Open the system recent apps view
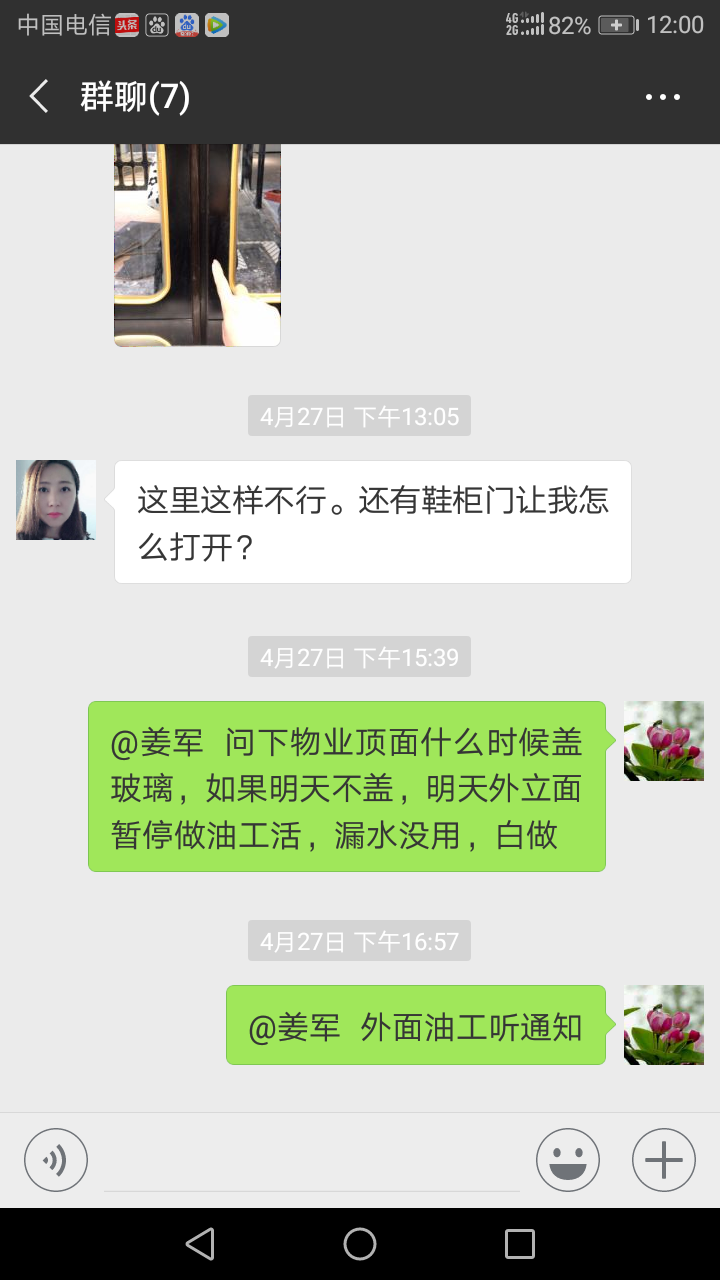This screenshot has height=1280, width=720. [x=520, y=1244]
